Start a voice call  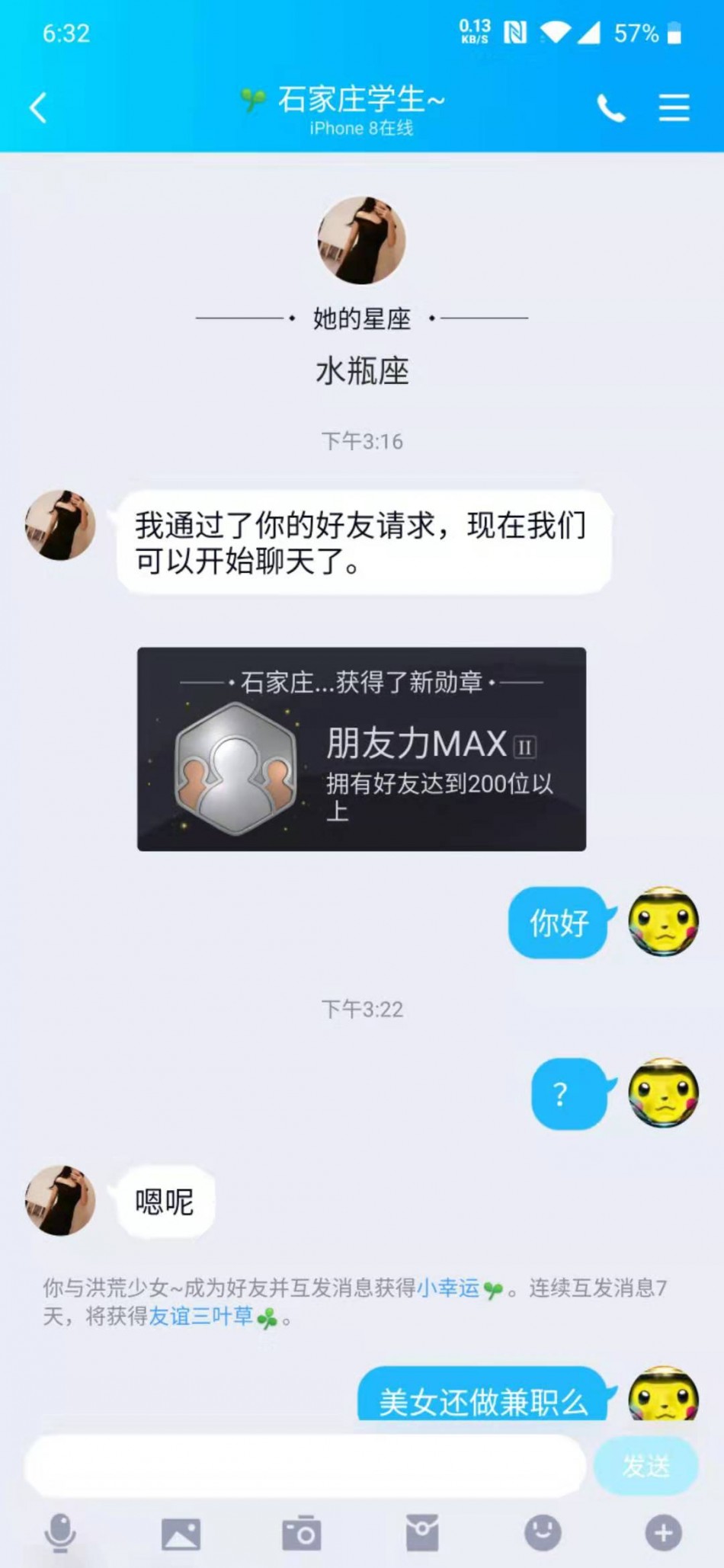coord(610,108)
